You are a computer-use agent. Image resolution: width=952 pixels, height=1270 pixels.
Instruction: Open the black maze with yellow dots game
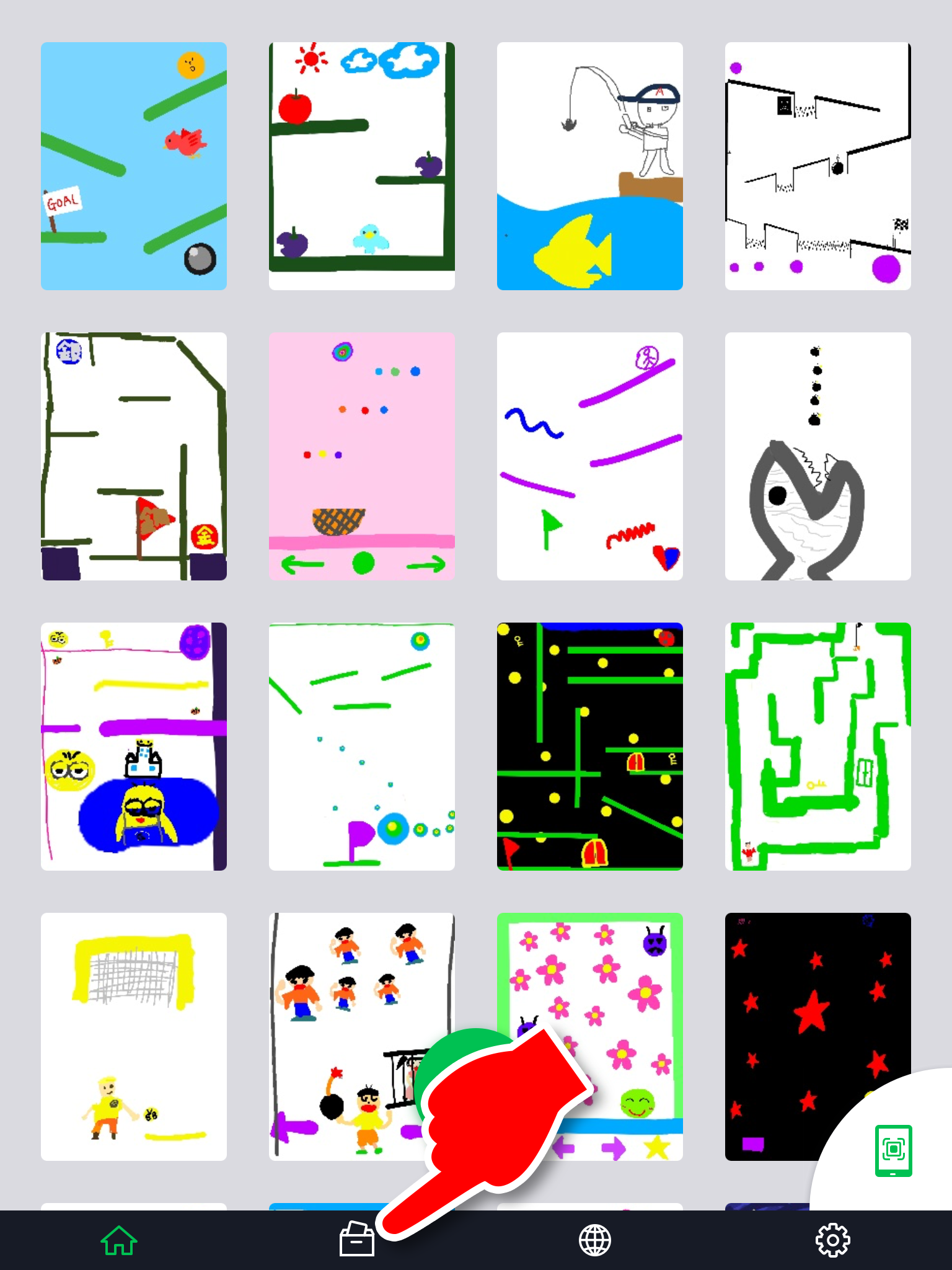(590, 747)
